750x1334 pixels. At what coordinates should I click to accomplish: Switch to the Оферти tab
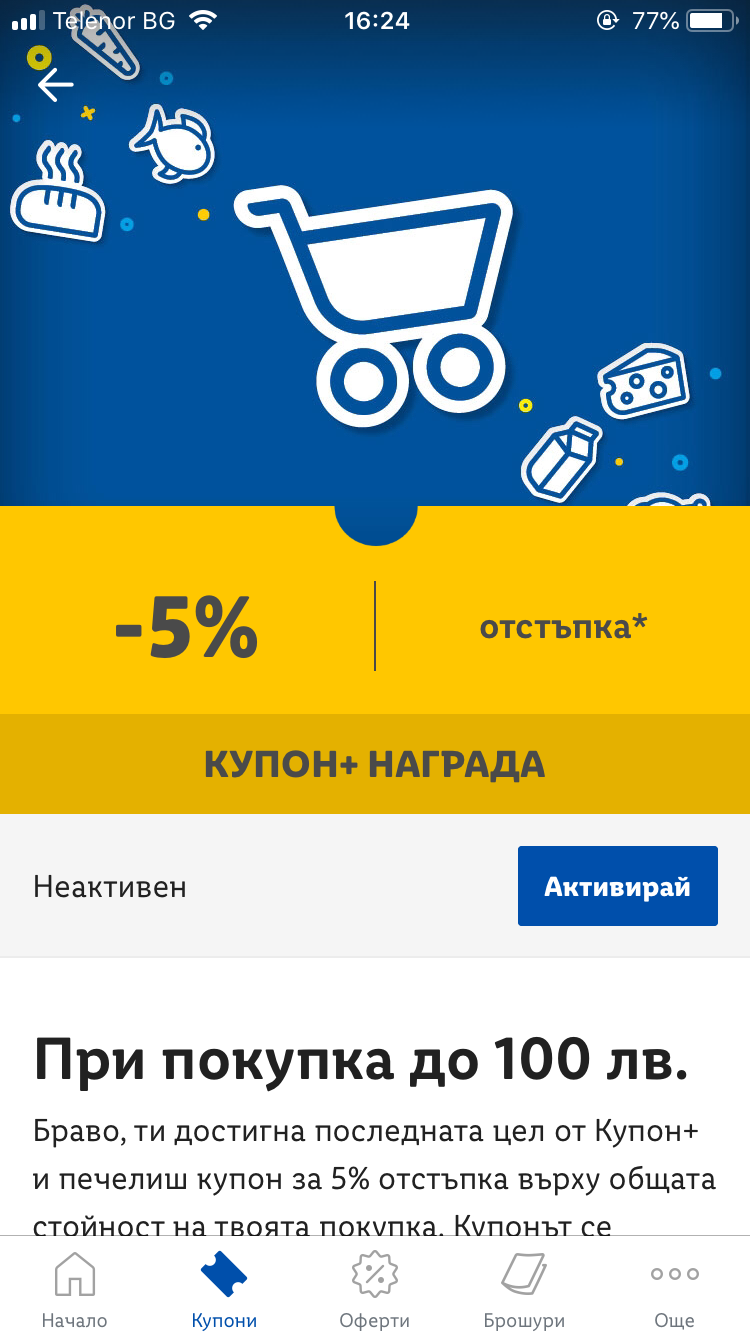coord(375,1290)
